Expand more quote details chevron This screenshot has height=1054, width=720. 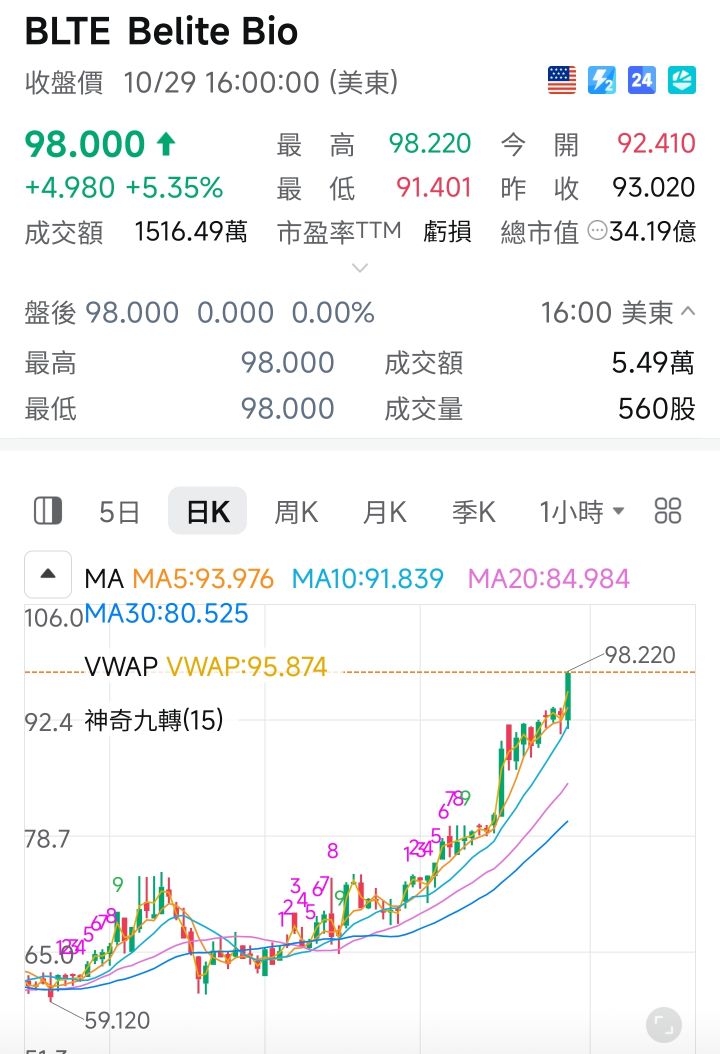tap(360, 268)
